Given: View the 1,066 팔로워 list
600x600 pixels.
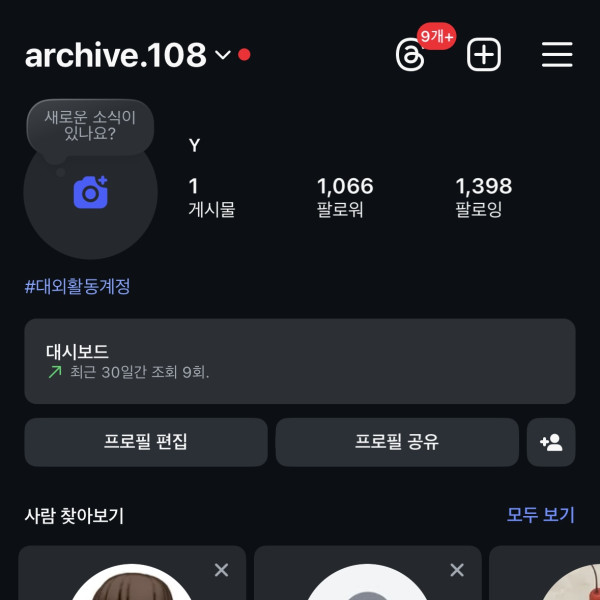Looking at the screenshot, I should (344, 197).
